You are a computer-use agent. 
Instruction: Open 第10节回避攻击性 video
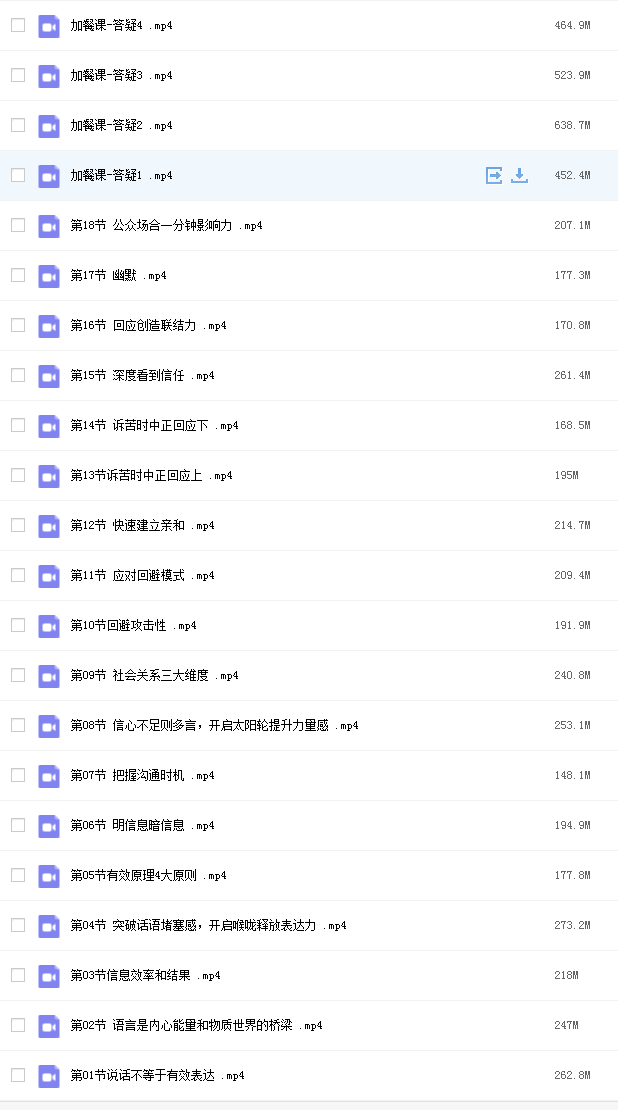(x=133, y=625)
